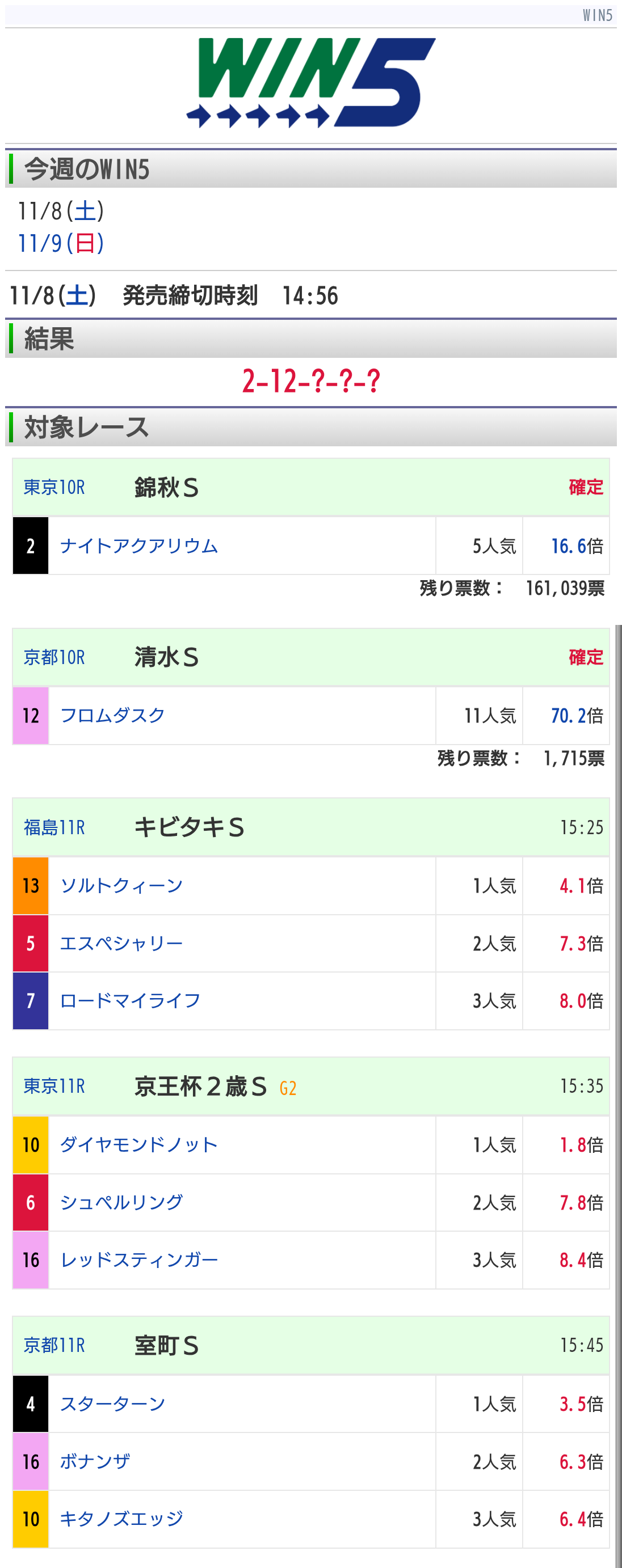Open the 京都10R race link
622x1568 pixels.
click(x=54, y=657)
